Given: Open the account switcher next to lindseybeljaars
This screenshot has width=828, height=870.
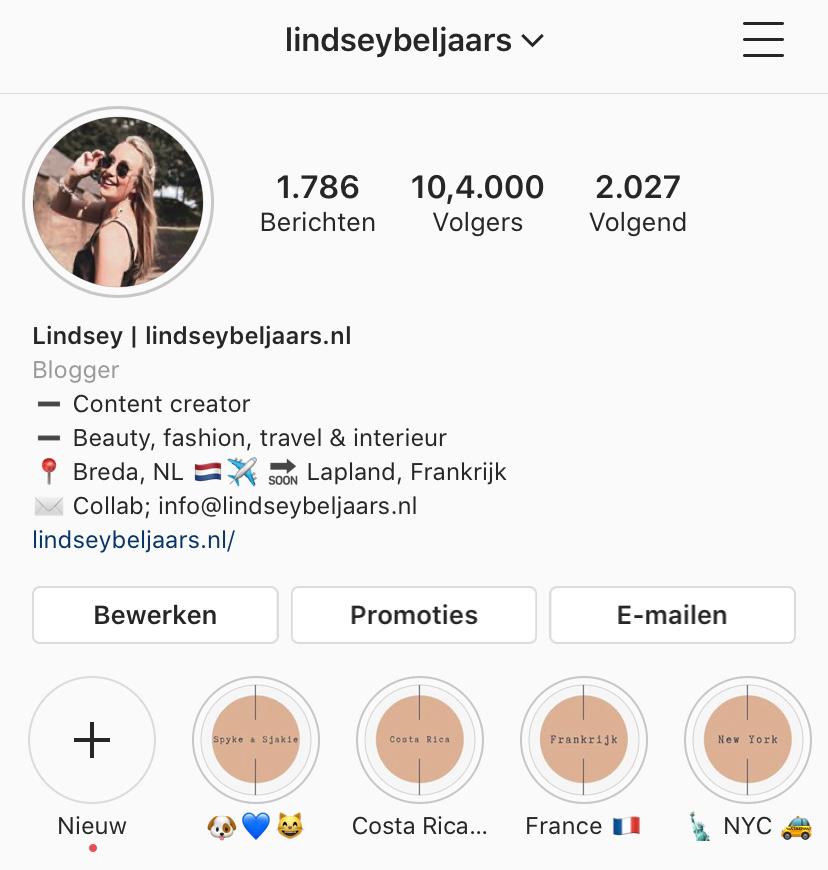Looking at the screenshot, I should 532,41.
